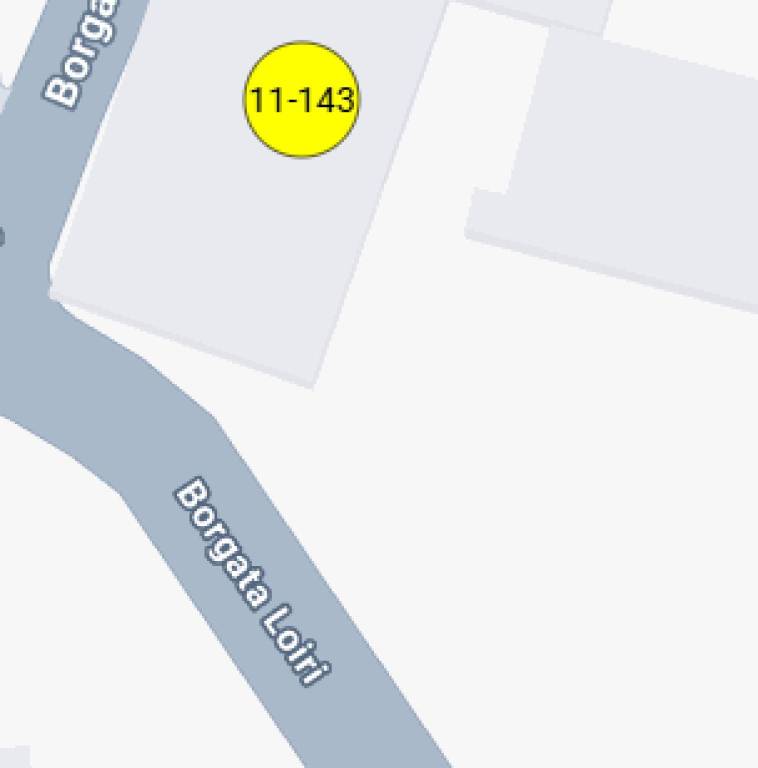Image resolution: width=758 pixels, height=768 pixels.
Task: Tap the yellow 11-143 map marker
Action: tap(301, 100)
